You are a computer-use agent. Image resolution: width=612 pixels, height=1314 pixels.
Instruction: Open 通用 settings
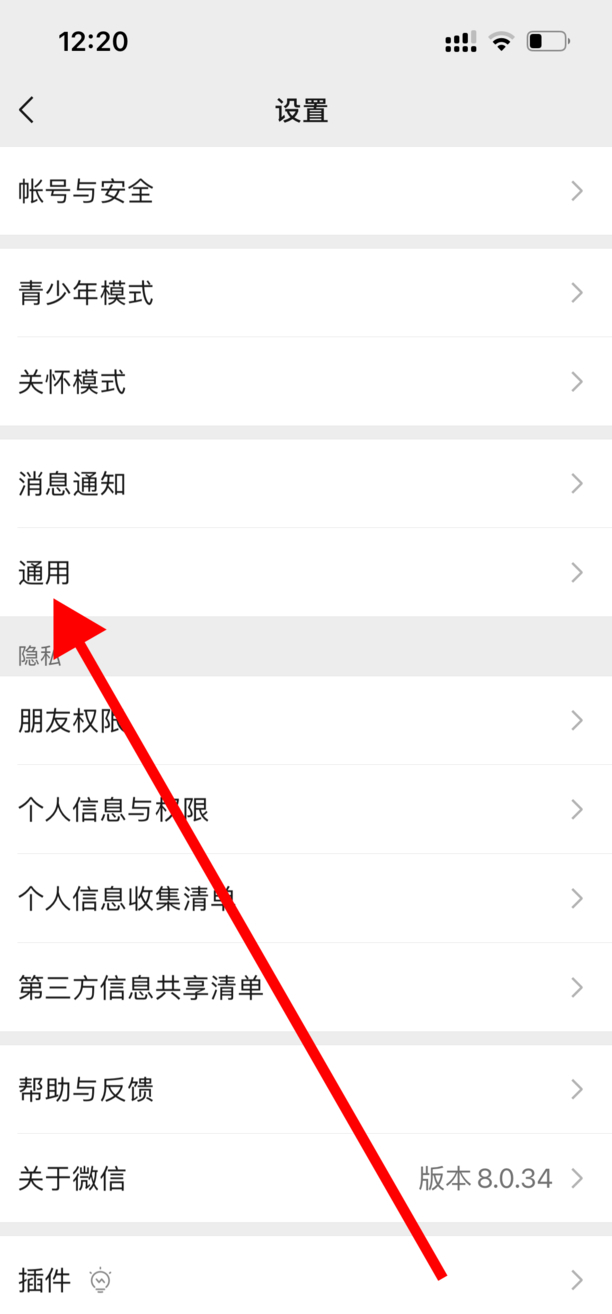306,573
